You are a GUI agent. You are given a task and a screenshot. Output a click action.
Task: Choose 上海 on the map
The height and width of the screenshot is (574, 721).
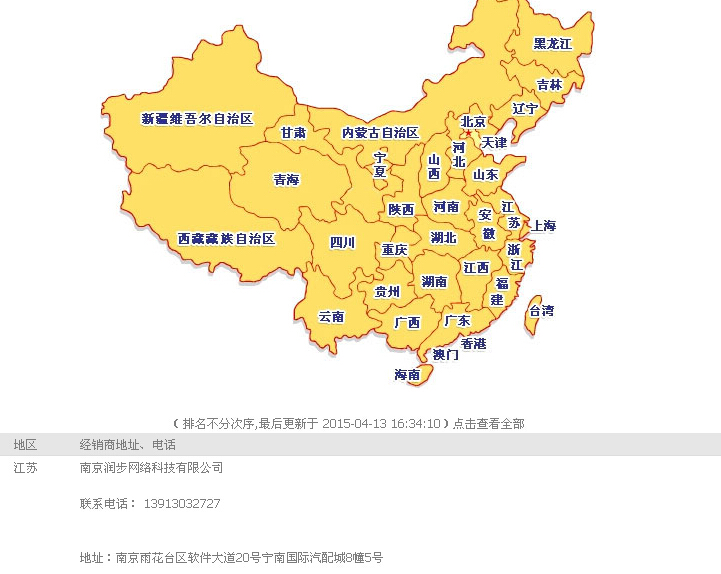[544, 226]
